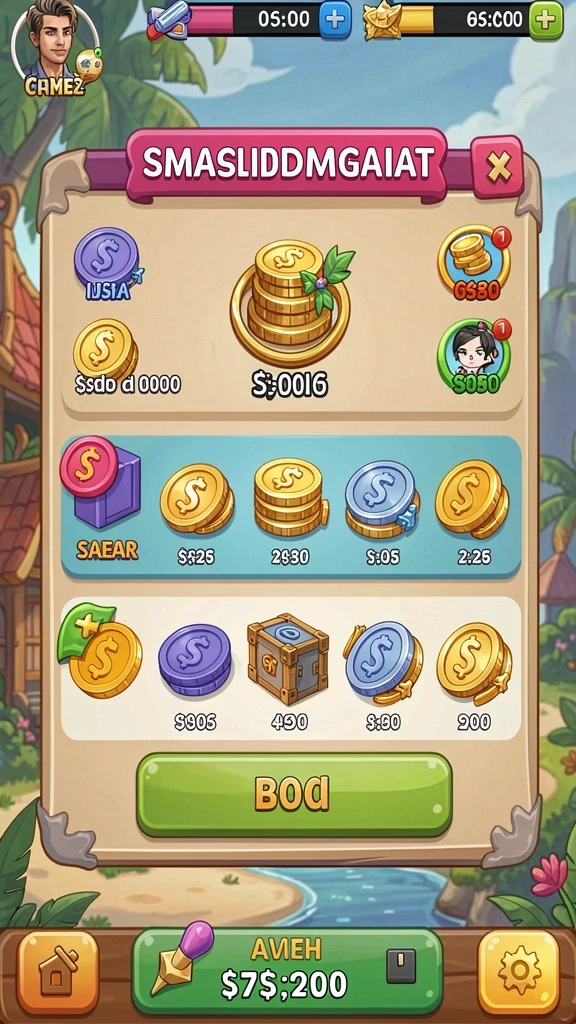The height and width of the screenshot is (1024, 576).
Task: Tap the AVIEH $7$;200 green button
Action: [288, 972]
